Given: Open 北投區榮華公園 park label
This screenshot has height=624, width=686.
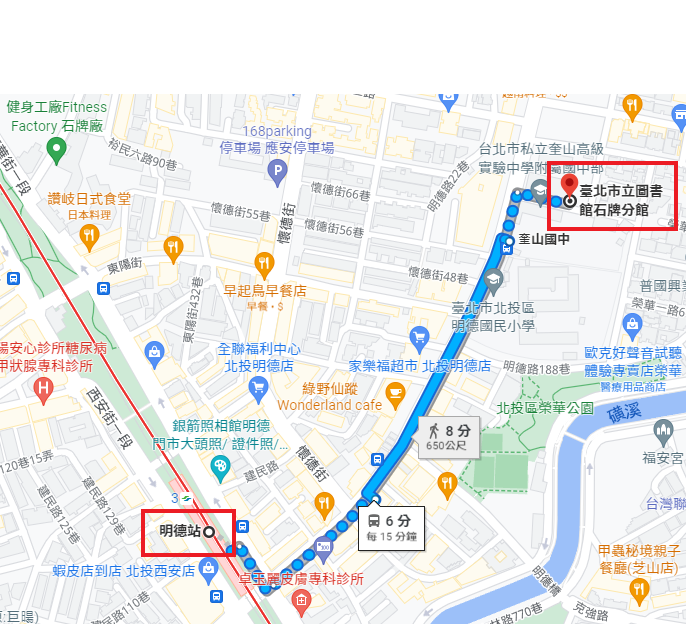Looking at the screenshot, I should (x=545, y=408).
